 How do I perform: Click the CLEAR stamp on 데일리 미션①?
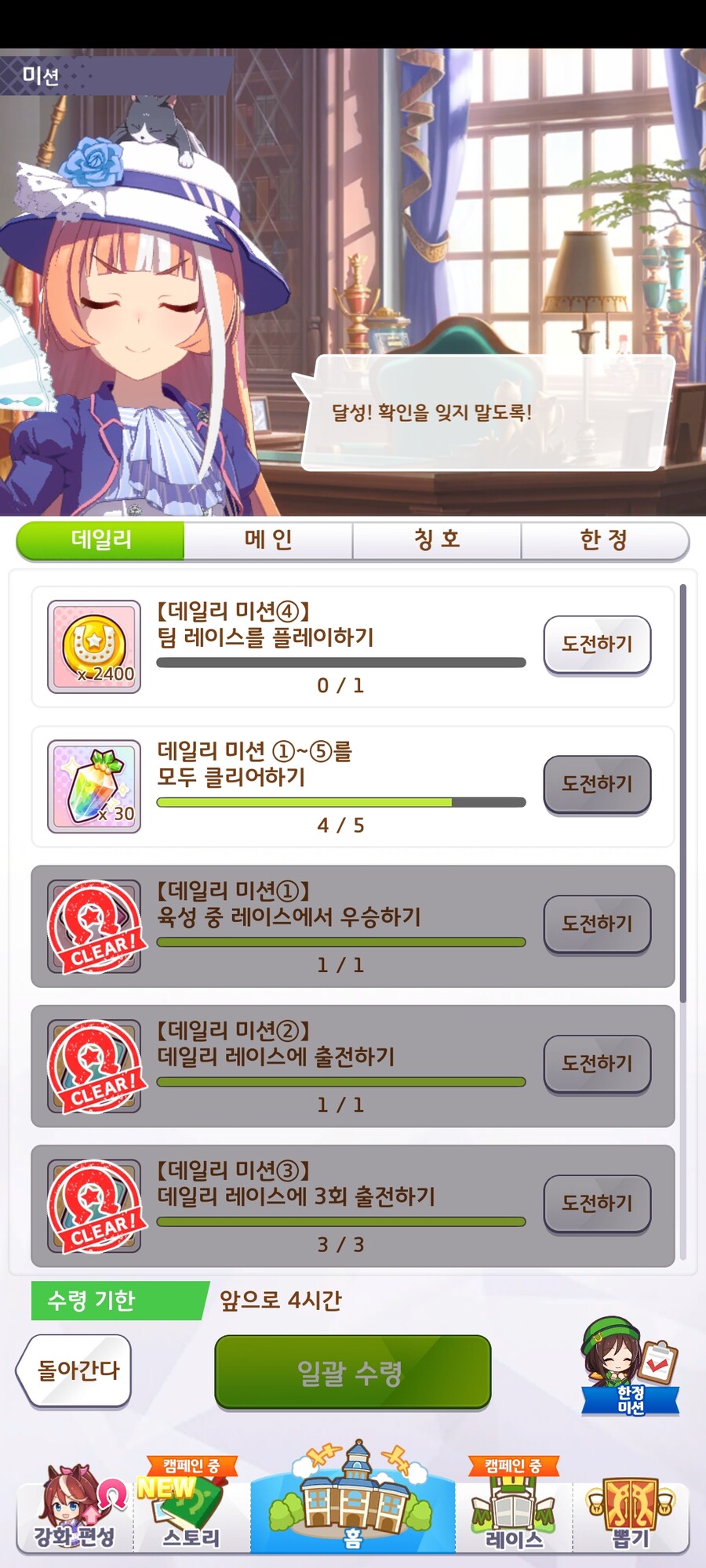tap(96, 925)
